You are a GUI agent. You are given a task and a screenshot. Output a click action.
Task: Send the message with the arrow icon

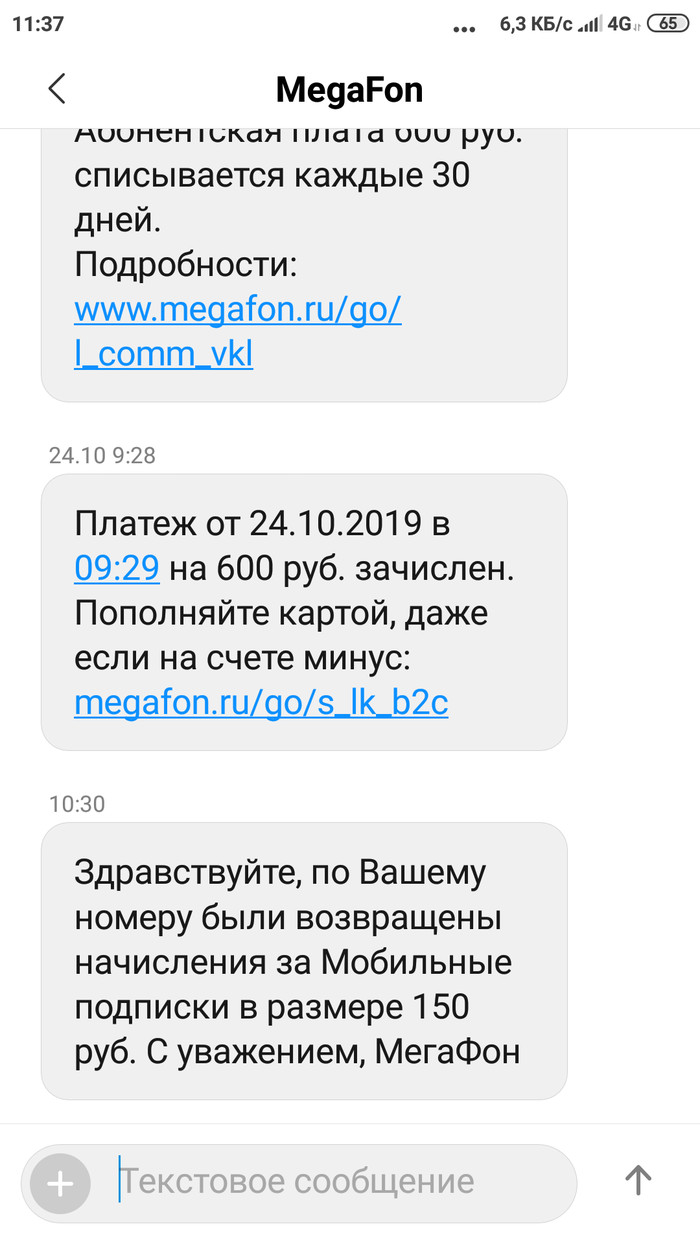tap(638, 1181)
